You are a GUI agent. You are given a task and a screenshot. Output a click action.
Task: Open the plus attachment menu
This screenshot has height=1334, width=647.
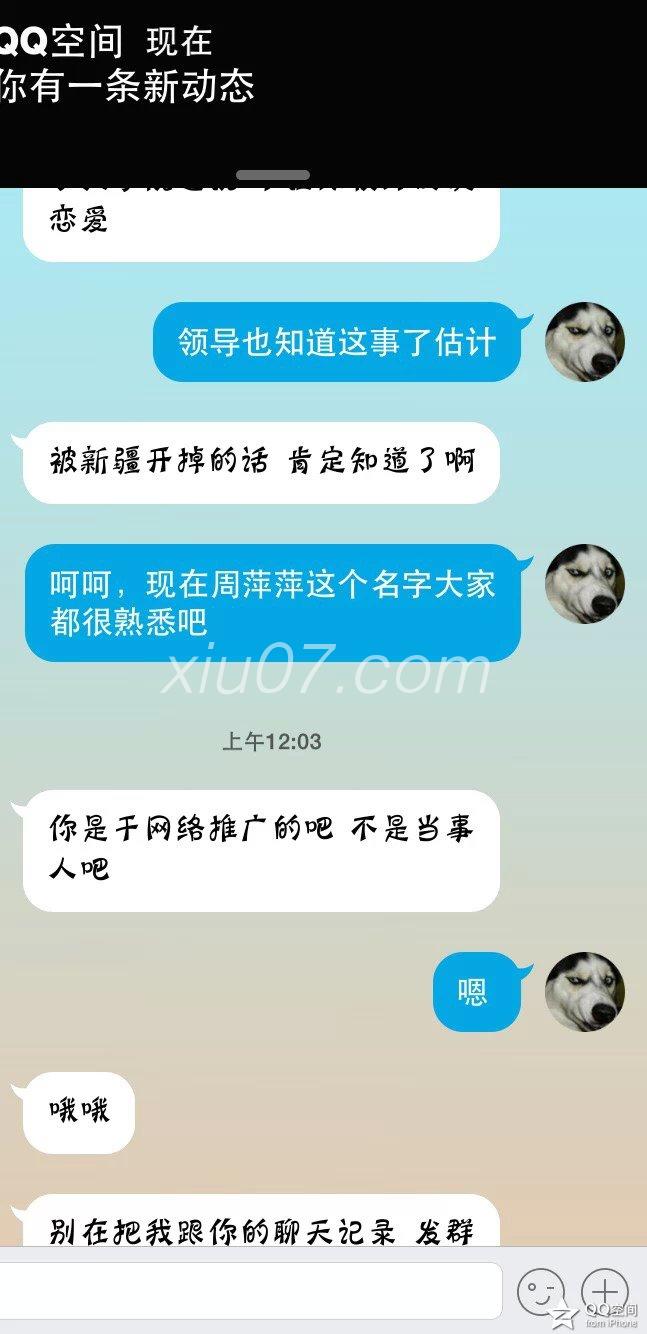click(605, 1291)
